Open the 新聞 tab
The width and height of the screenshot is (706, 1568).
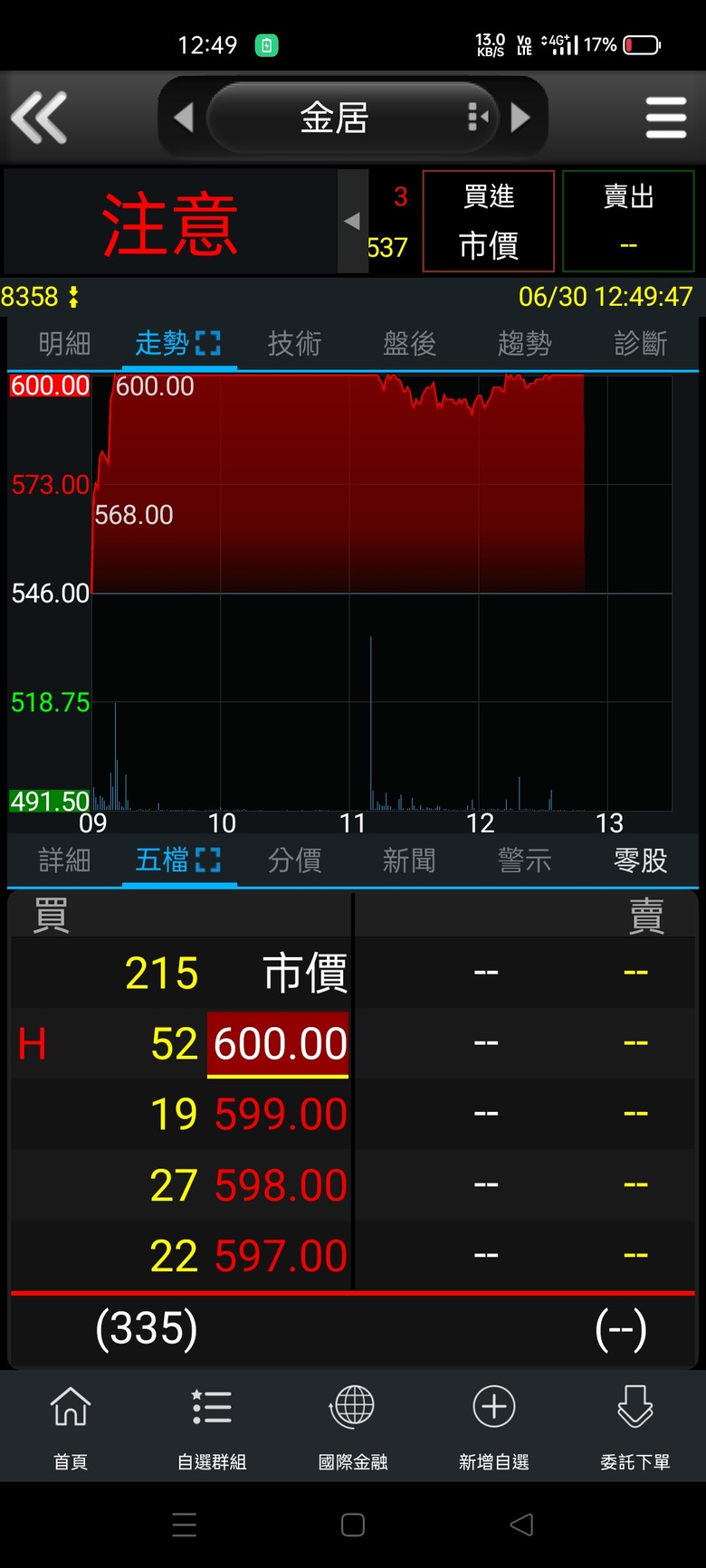point(409,860)
